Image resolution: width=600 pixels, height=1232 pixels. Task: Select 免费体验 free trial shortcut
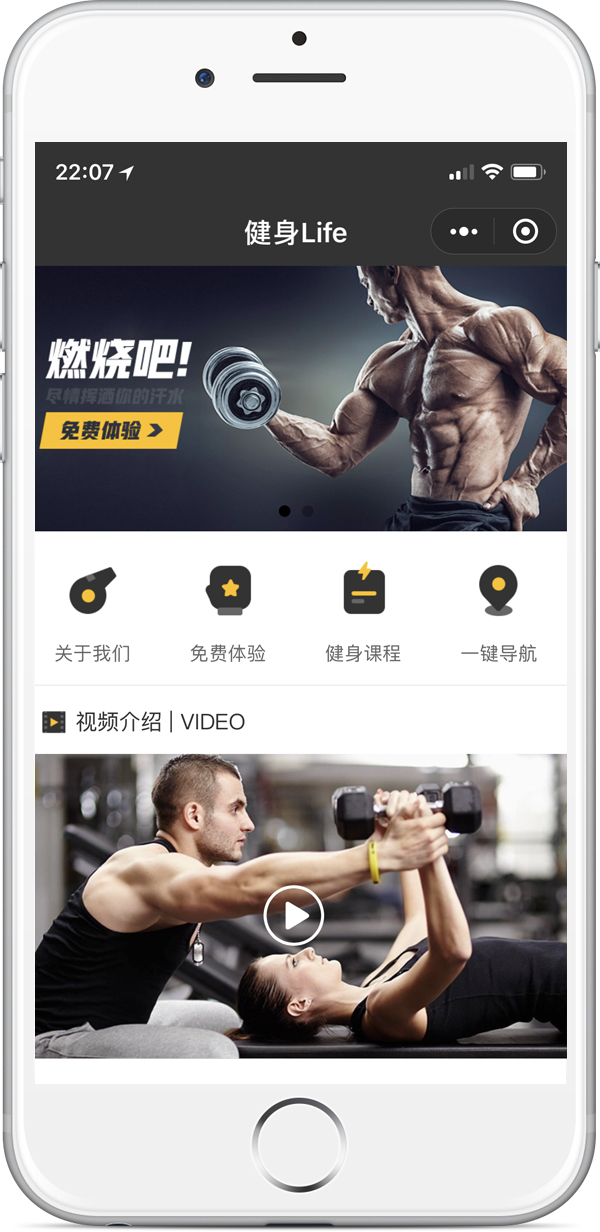coord(228,610)
